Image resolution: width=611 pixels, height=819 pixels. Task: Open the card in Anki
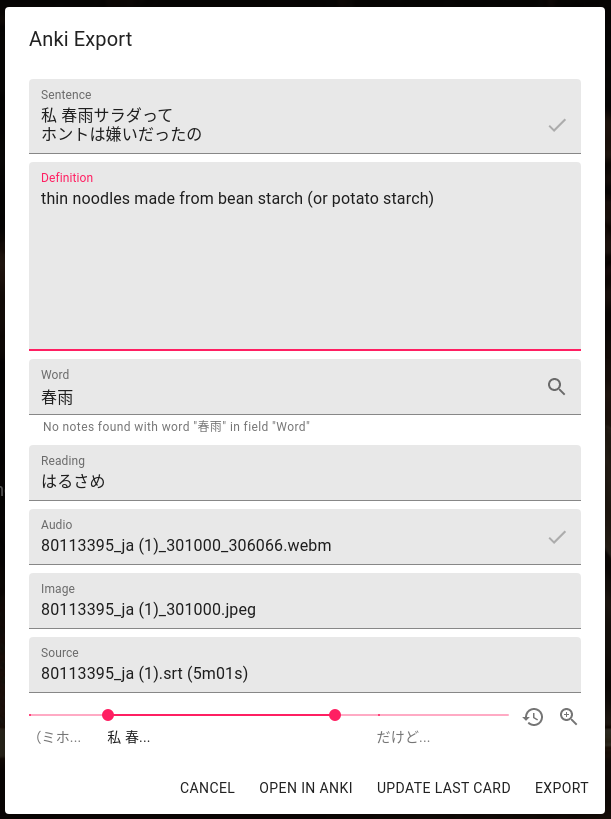306,788
